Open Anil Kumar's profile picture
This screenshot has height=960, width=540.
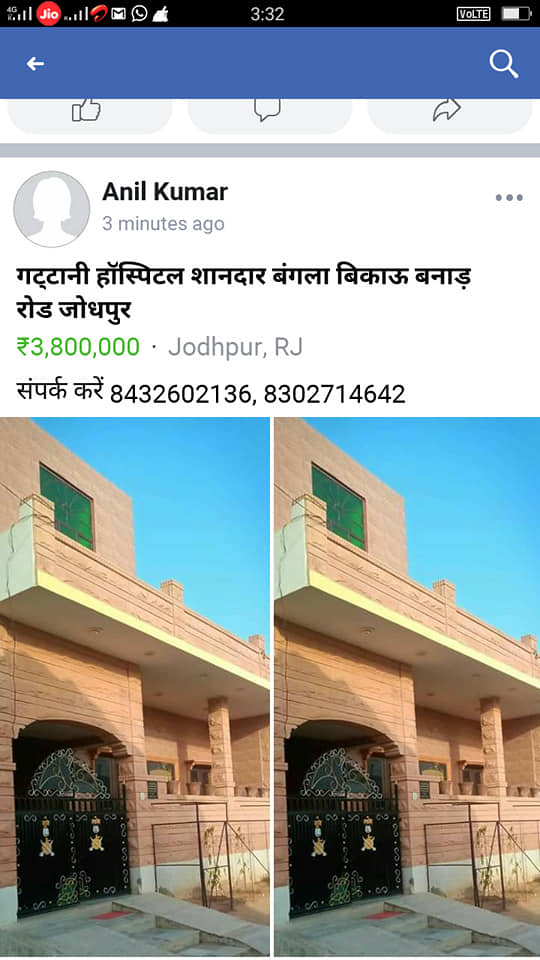[52, 209]
